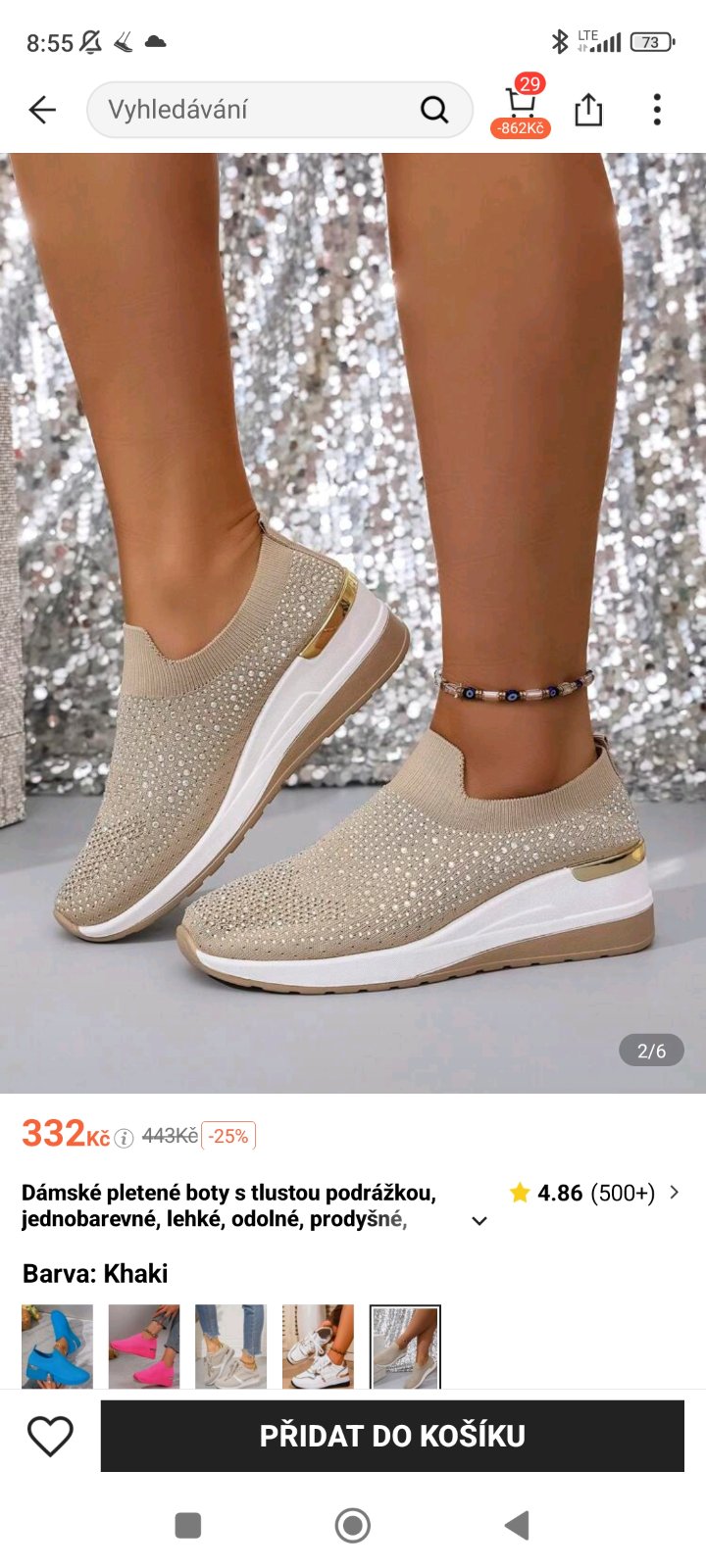The image size is (706, 1568).
Task: Select the pink shoe color variant
Action: 144,1346
